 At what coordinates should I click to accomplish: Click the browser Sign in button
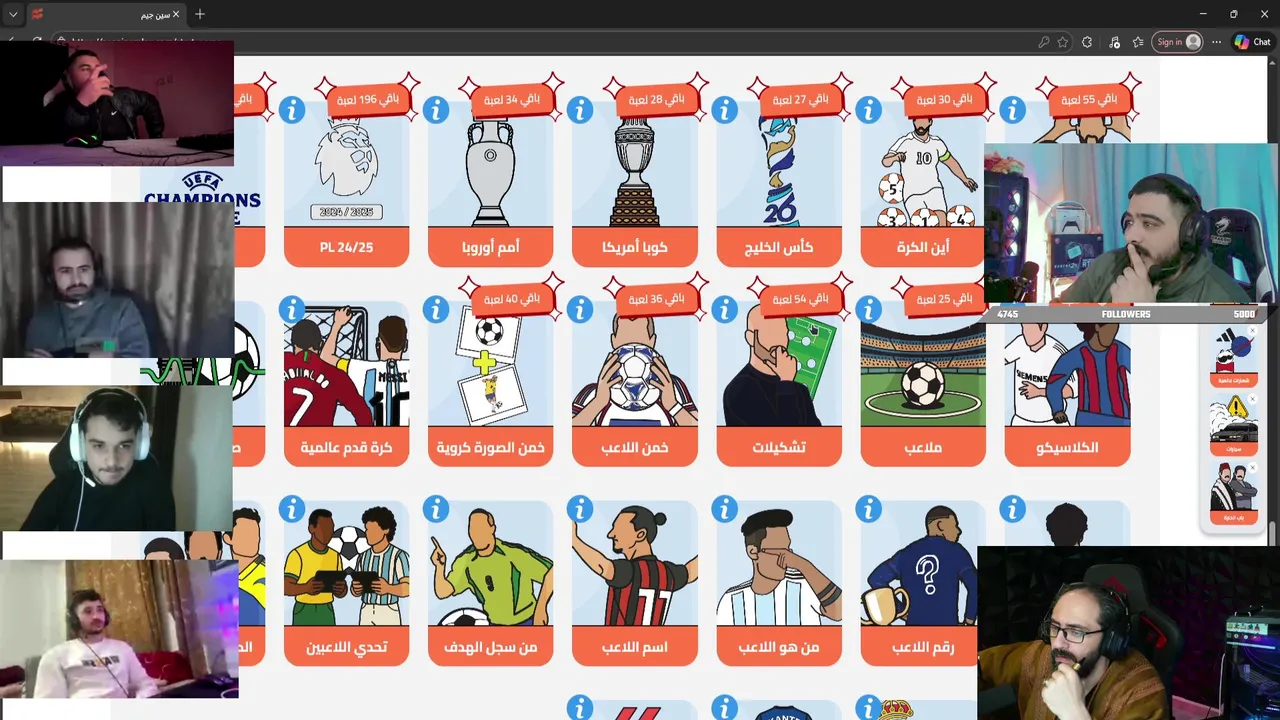coord(1177,42)
